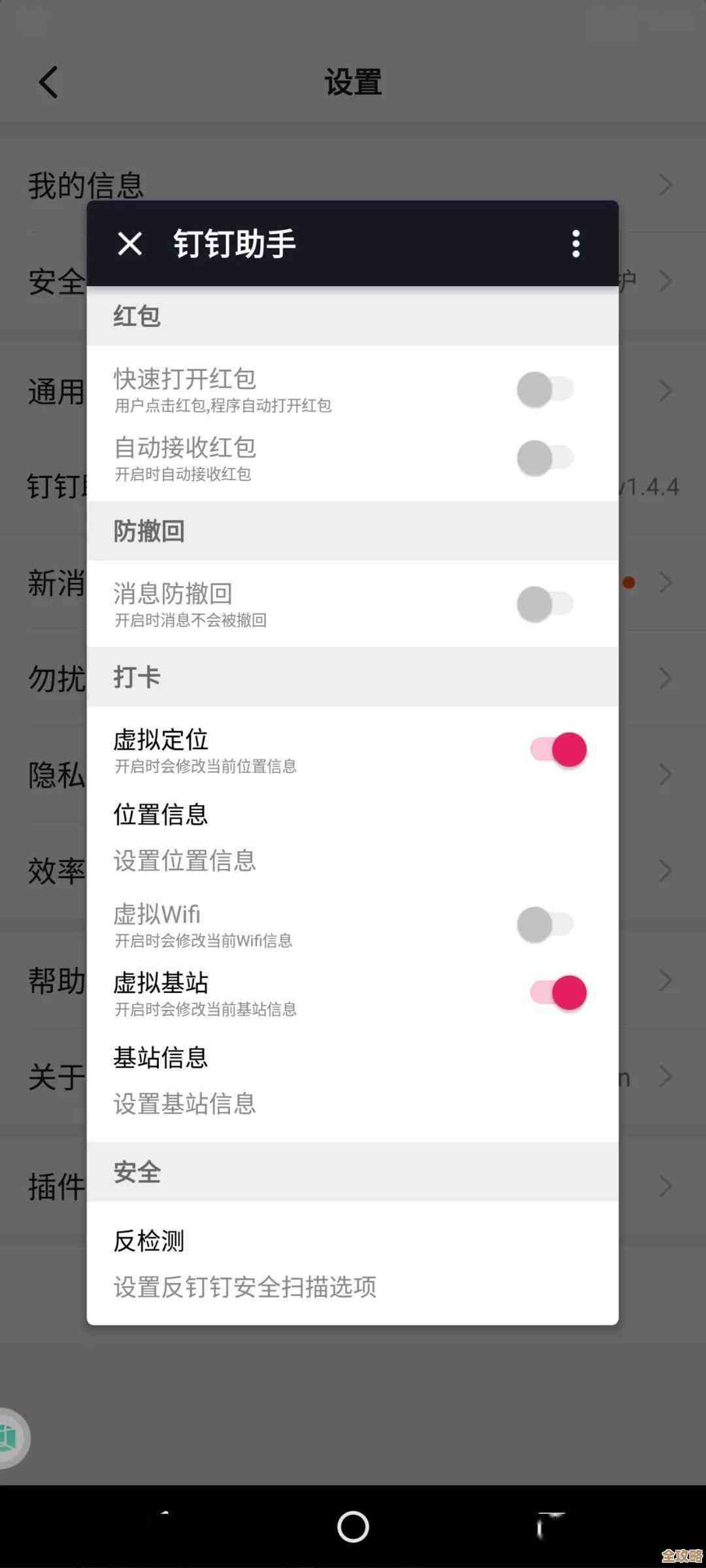
Task: Expand 我的信息 via its chevron
Action: coord(665,185)
